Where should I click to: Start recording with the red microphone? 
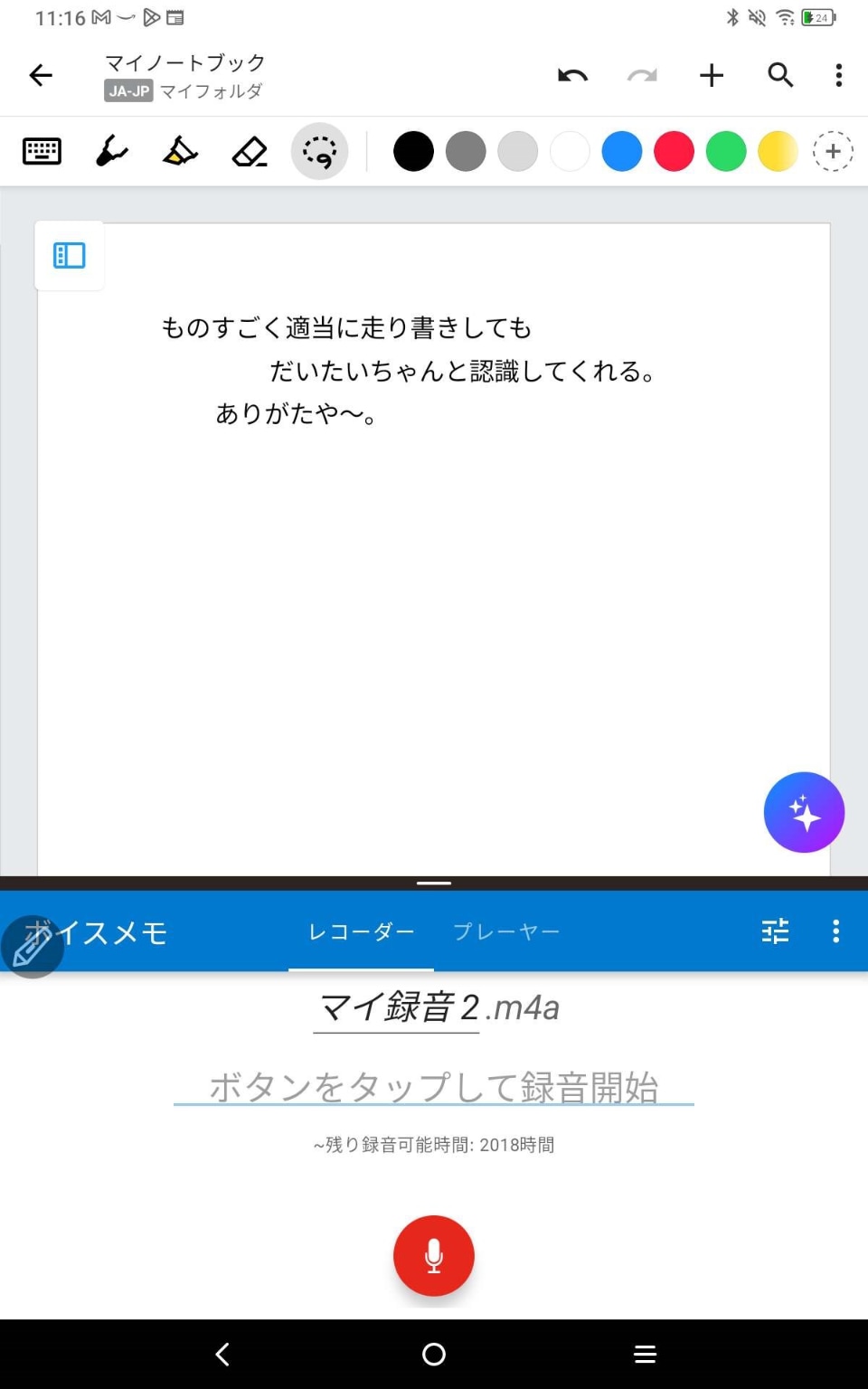(434, 1255)
